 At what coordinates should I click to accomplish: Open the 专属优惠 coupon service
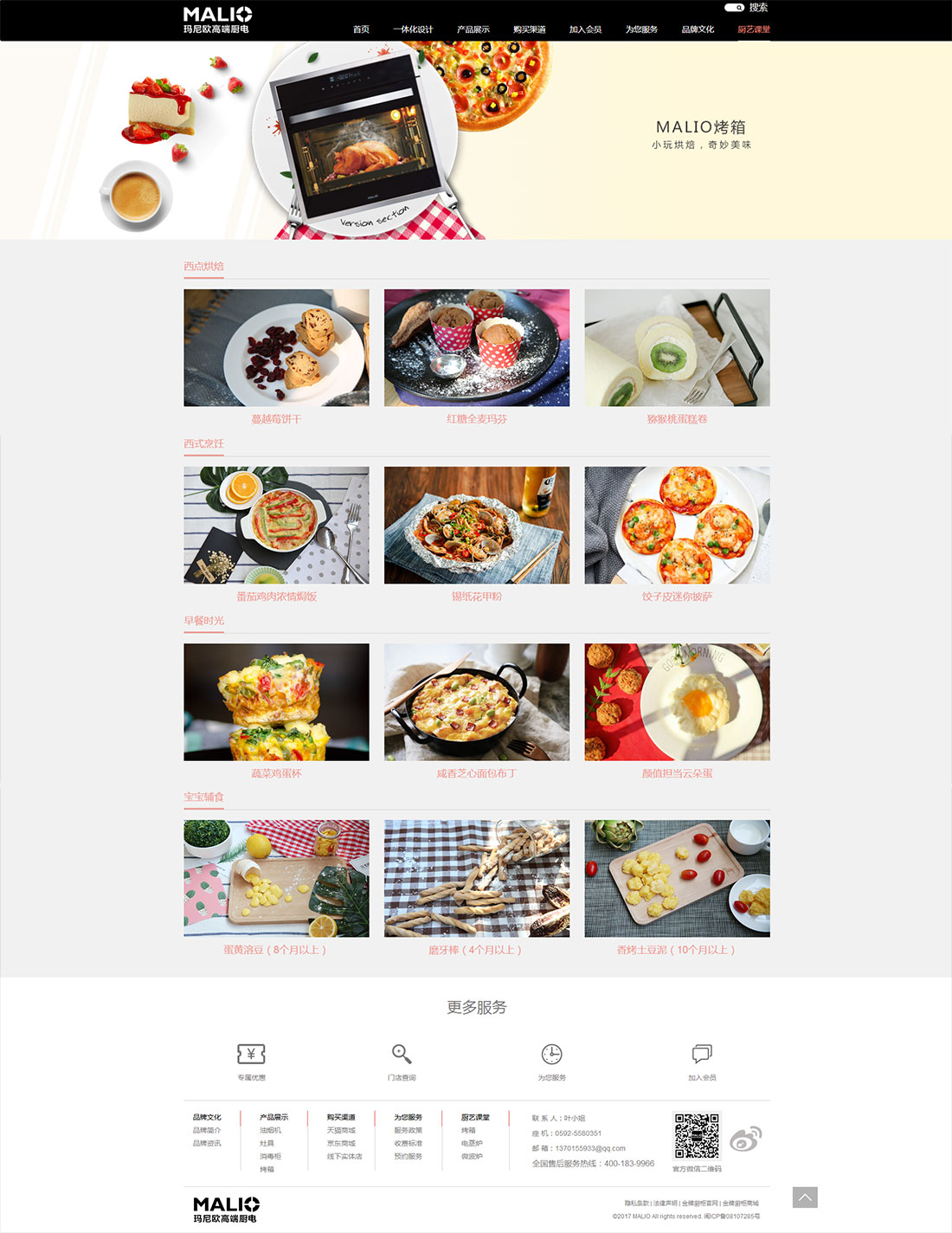[251, 1055]
